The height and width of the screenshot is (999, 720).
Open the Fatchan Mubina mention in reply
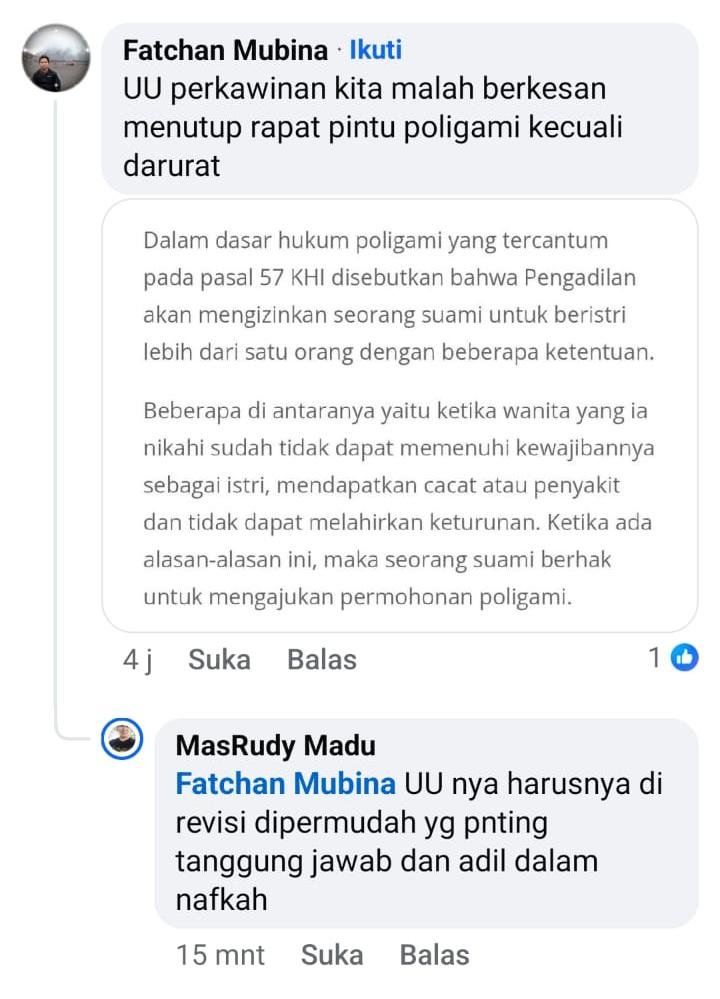tap(285, 783)
